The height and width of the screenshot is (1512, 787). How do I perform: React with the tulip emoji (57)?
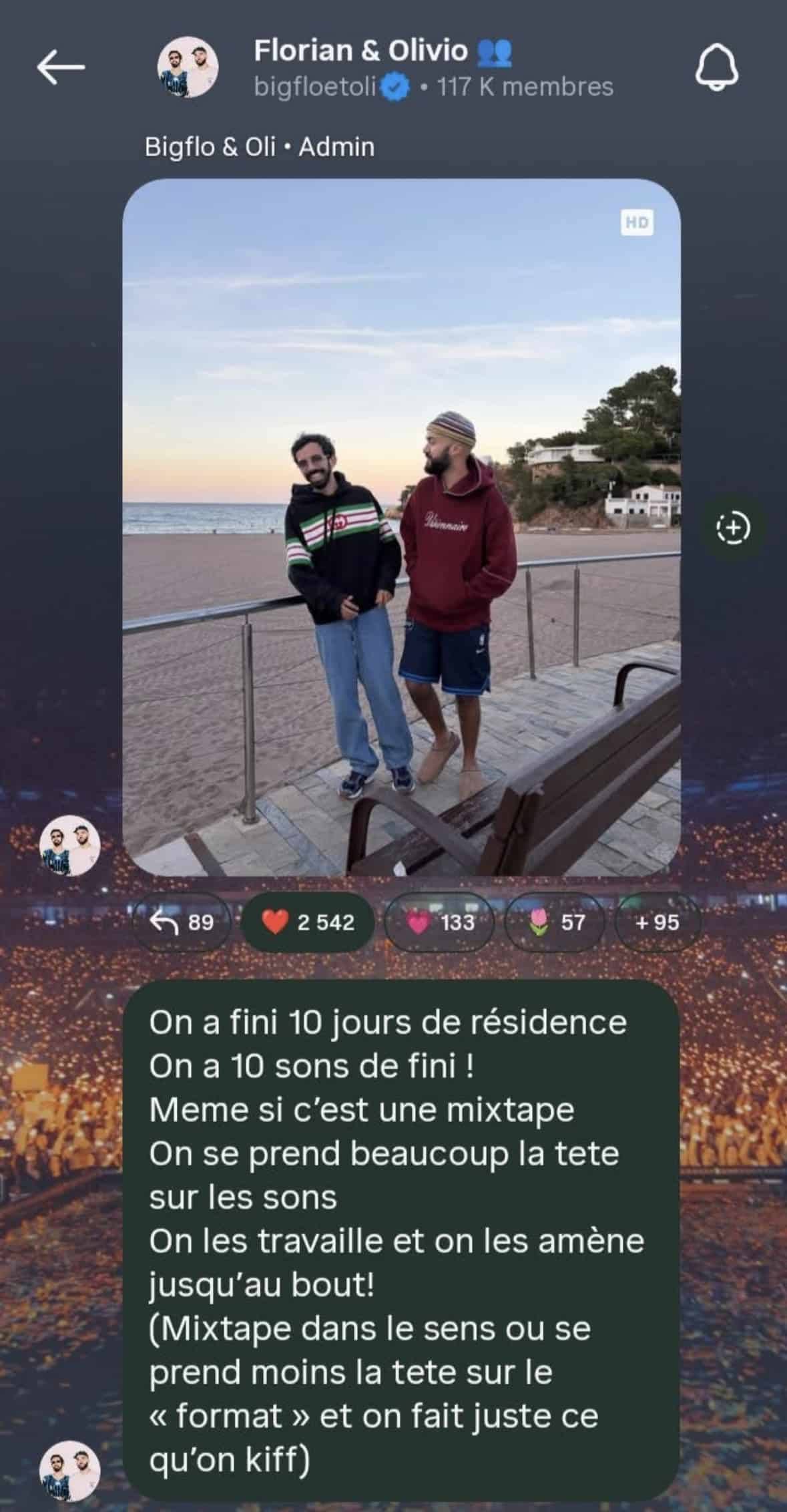click(555, 922)
